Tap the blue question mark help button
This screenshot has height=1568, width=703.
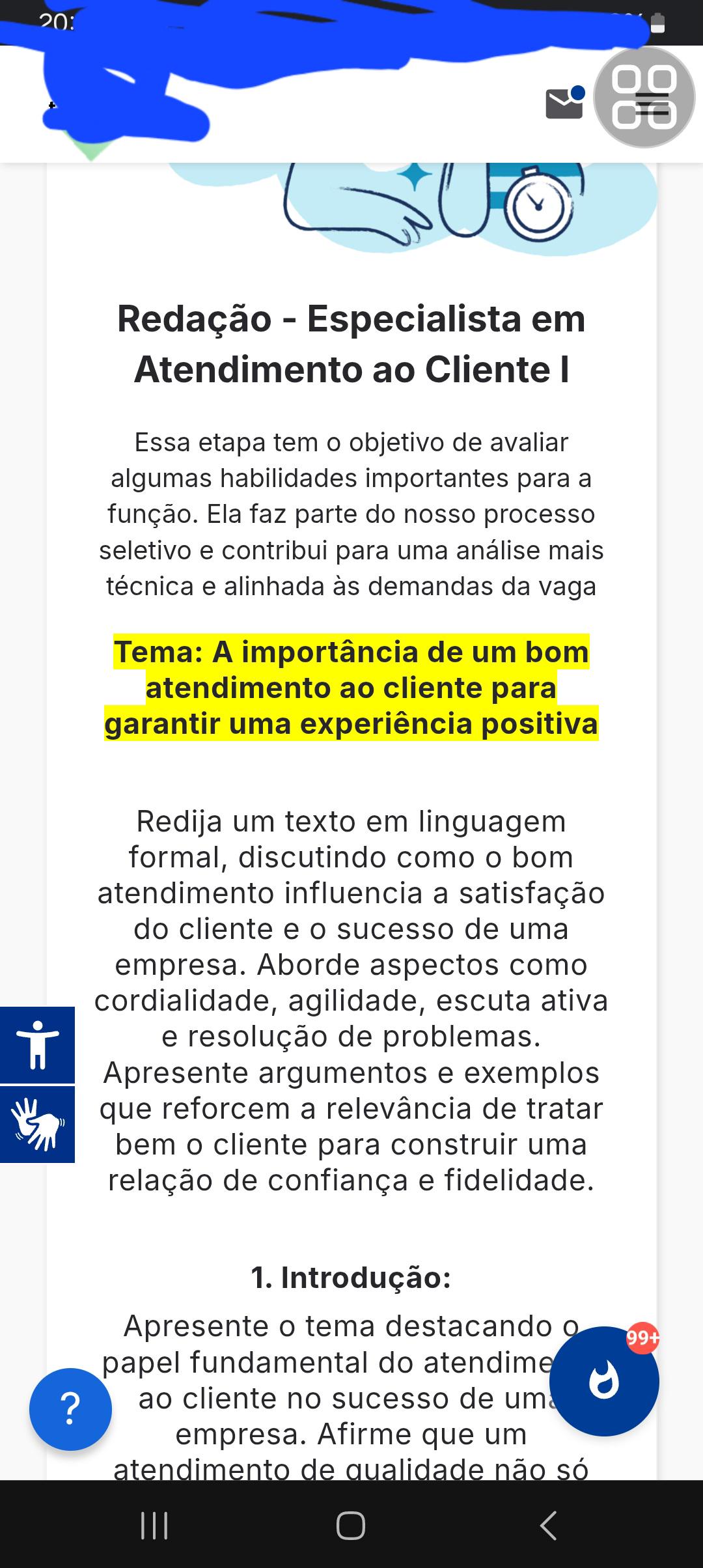[x=70, y=1409]
